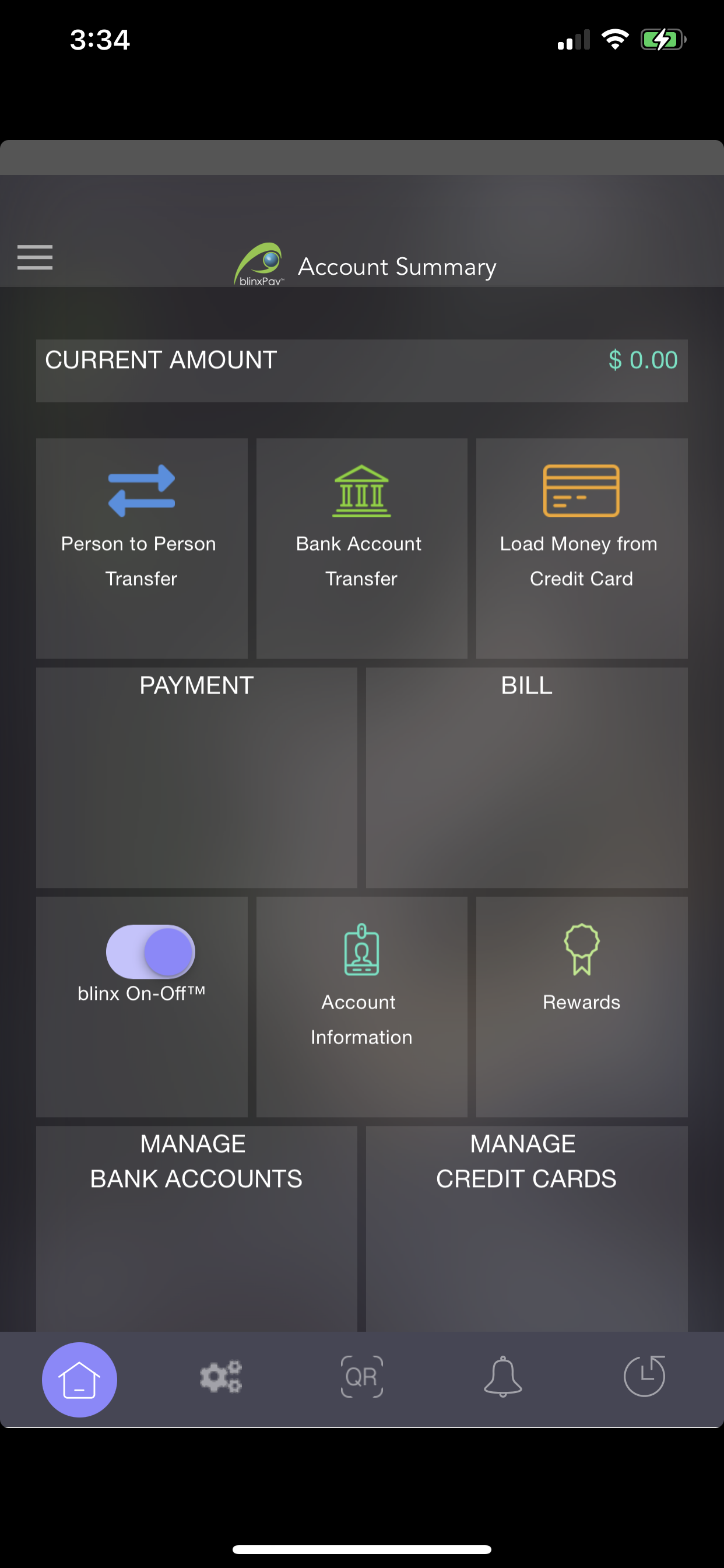The width and height of the screenshot is (724, 1568).
Task: View Rewards
Action: (x=581, y=1006)
